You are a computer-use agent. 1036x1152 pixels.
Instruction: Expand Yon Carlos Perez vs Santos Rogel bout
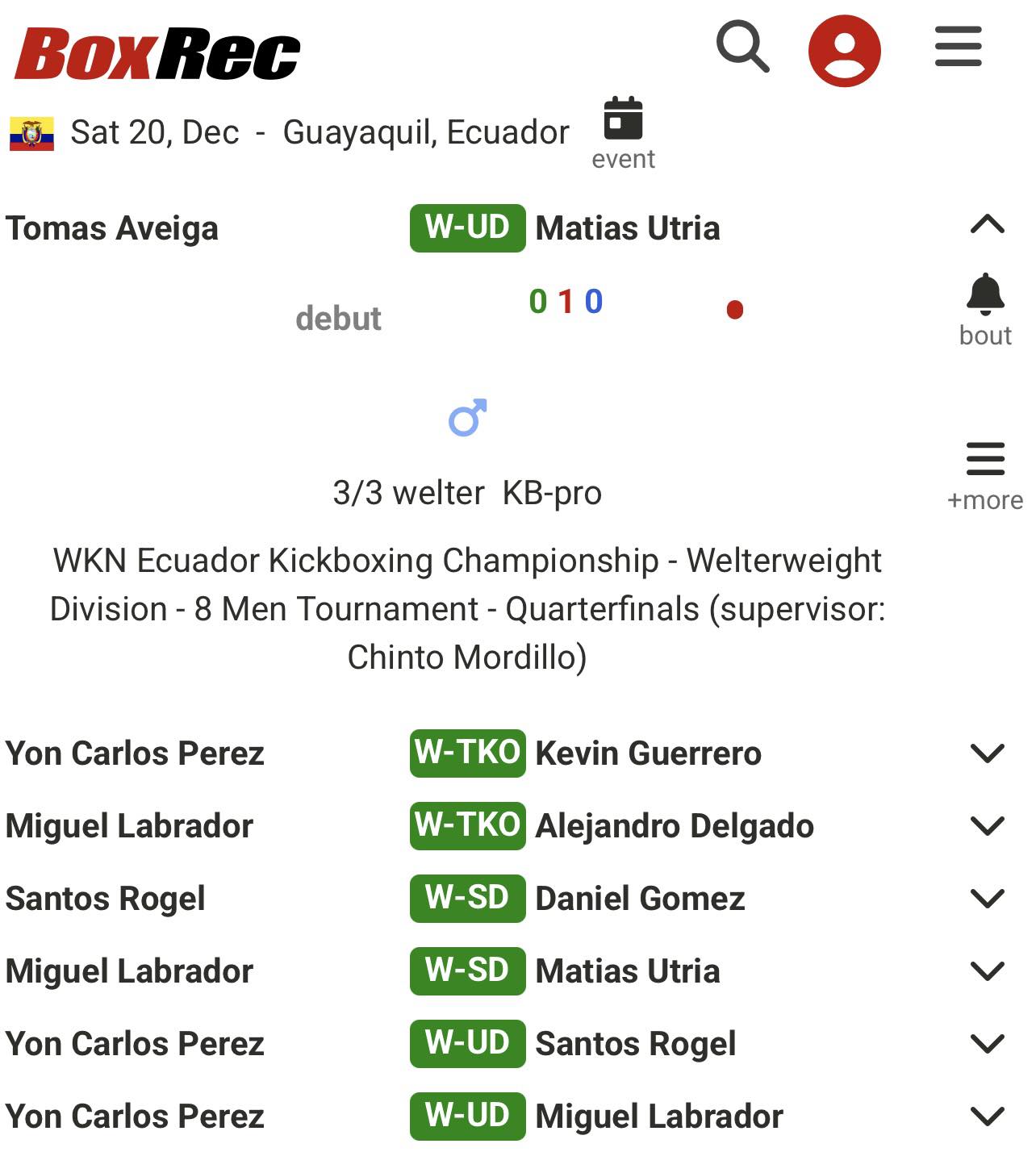pyautogui.click(x=987, y=1044)
